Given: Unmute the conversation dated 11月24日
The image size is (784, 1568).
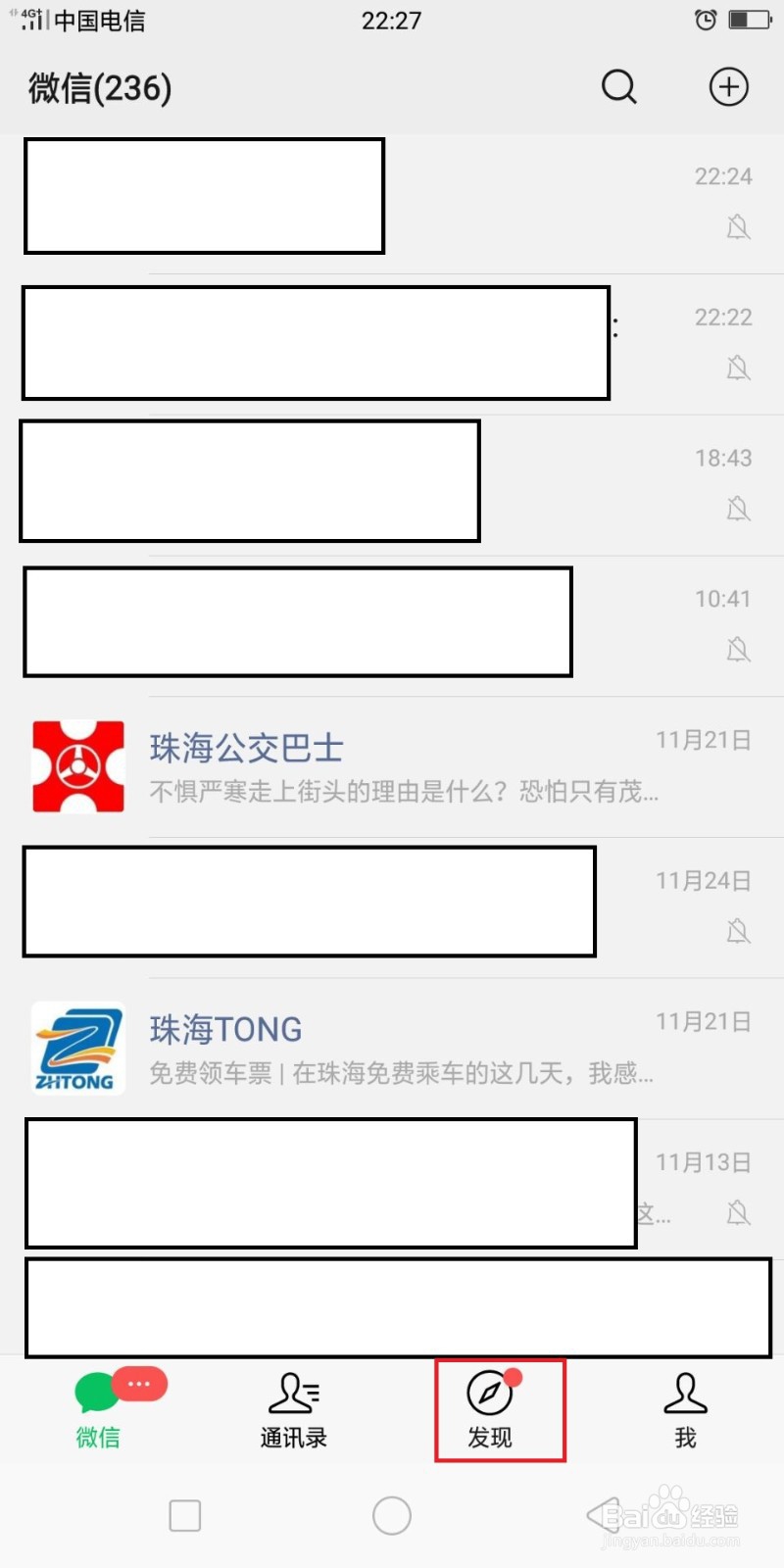Looking at the screenshot, I should [738, 931].
